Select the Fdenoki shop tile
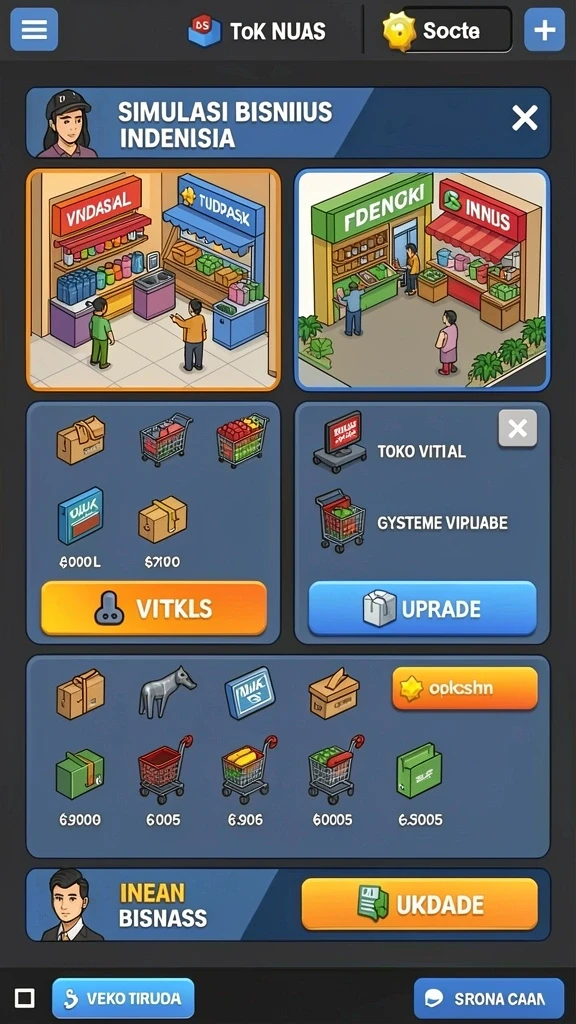This screenshot has width=576, height=1024. tap(422, 280)
